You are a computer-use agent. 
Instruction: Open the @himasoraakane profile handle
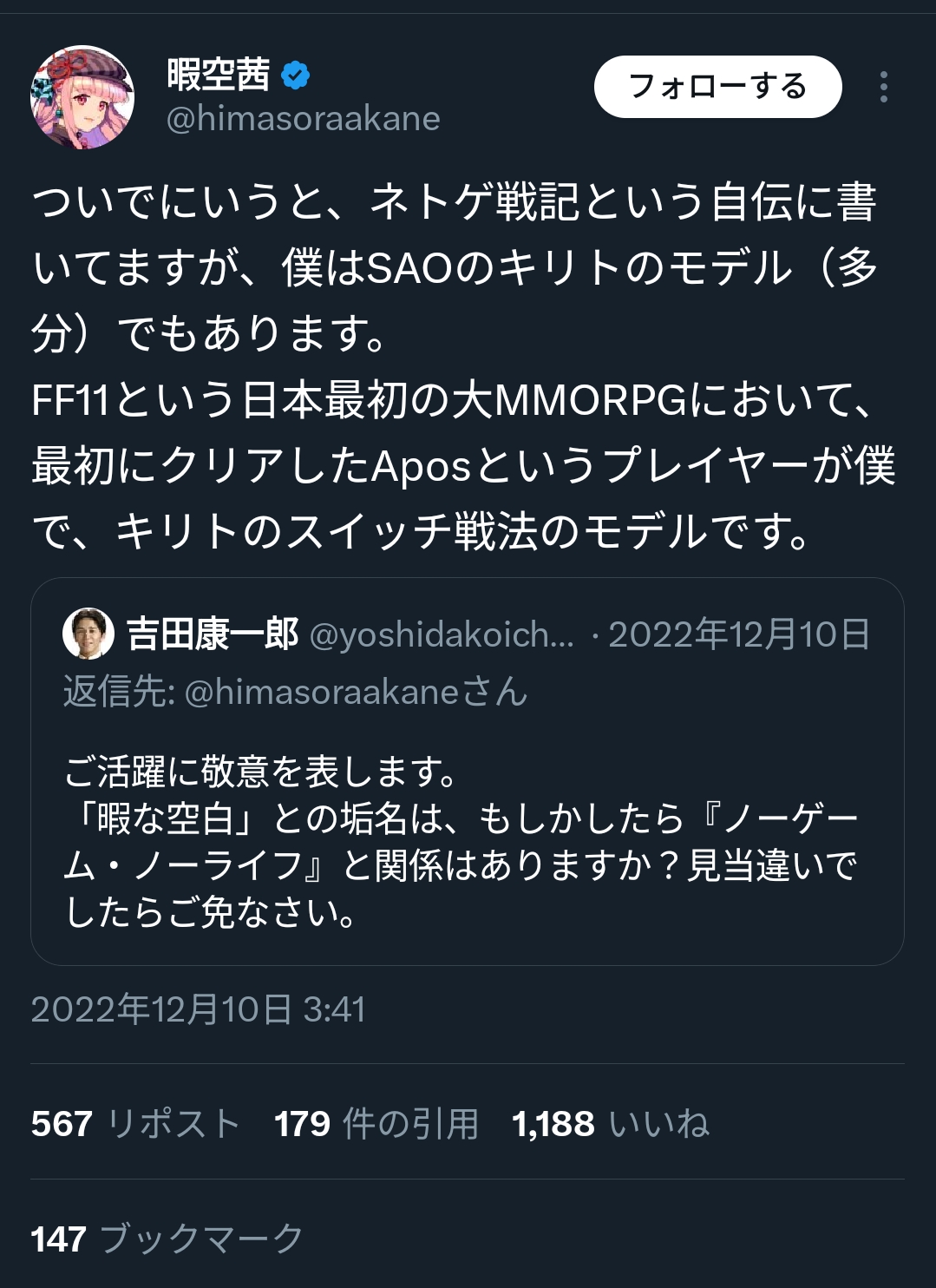pos(303,119)
